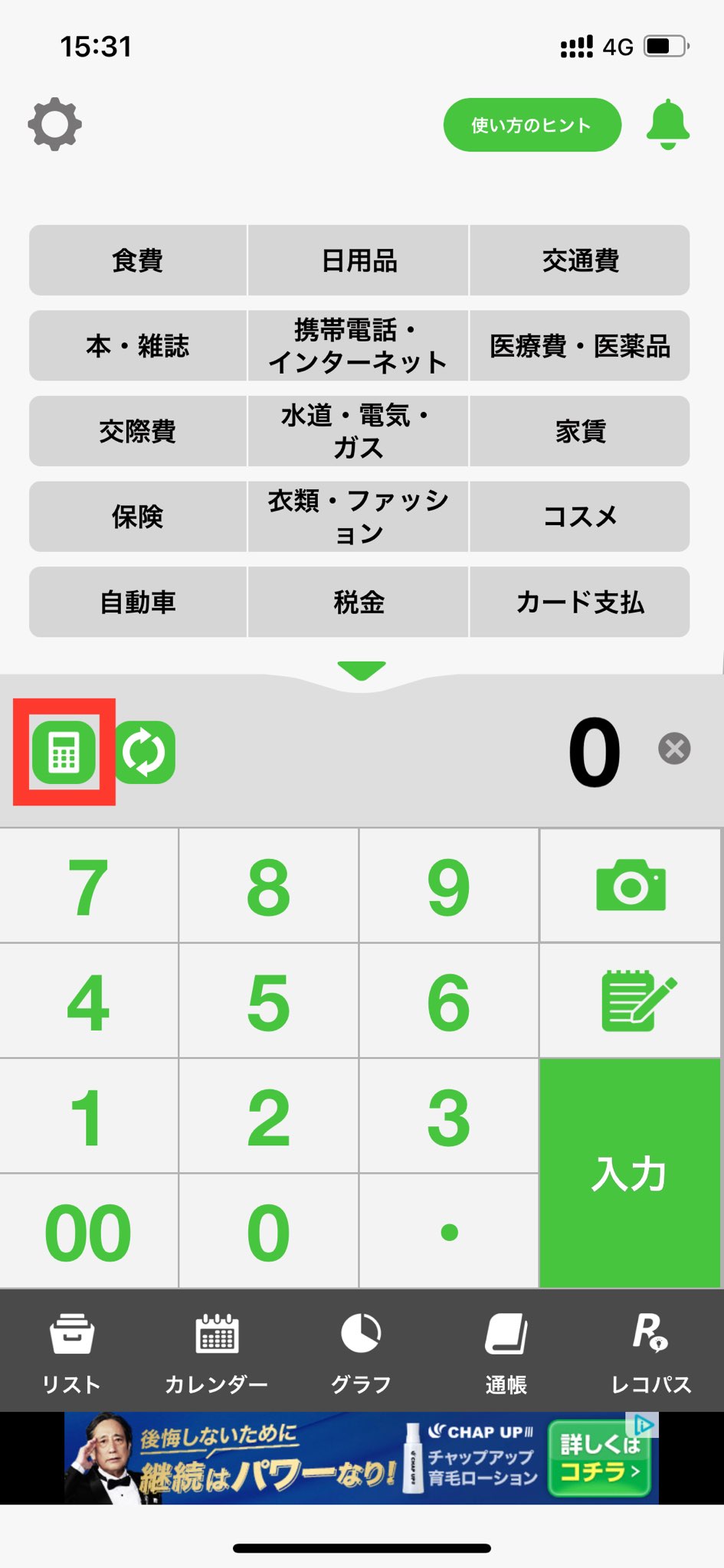
Task: Enter the digit 7 on the keypad
Action: [x=89, y=886]
